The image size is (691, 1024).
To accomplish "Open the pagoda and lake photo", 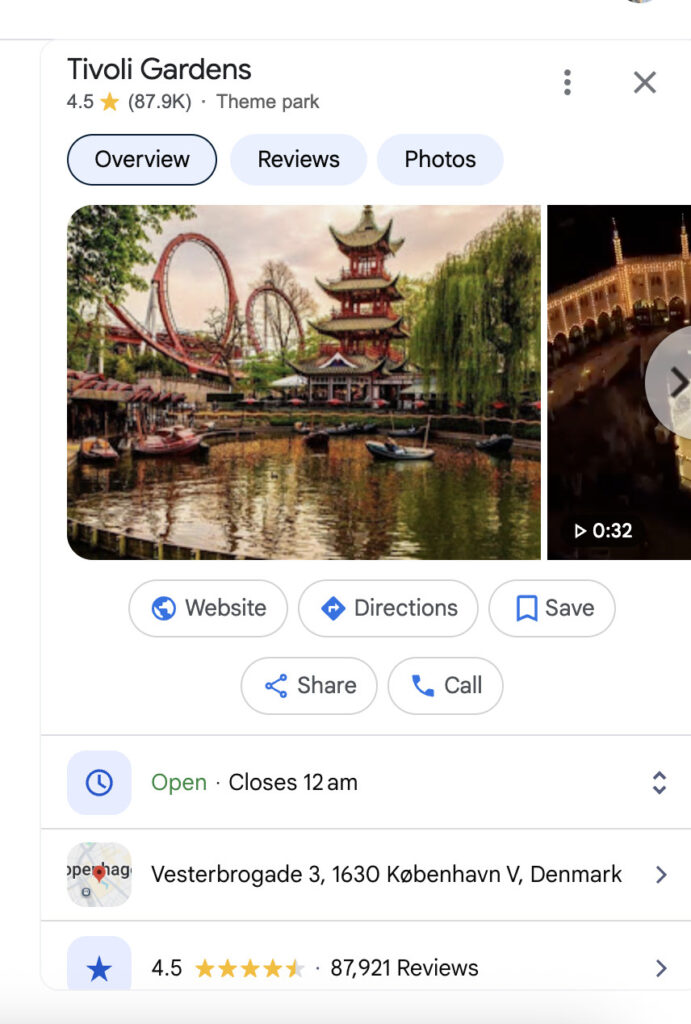I will click(303, 382).
